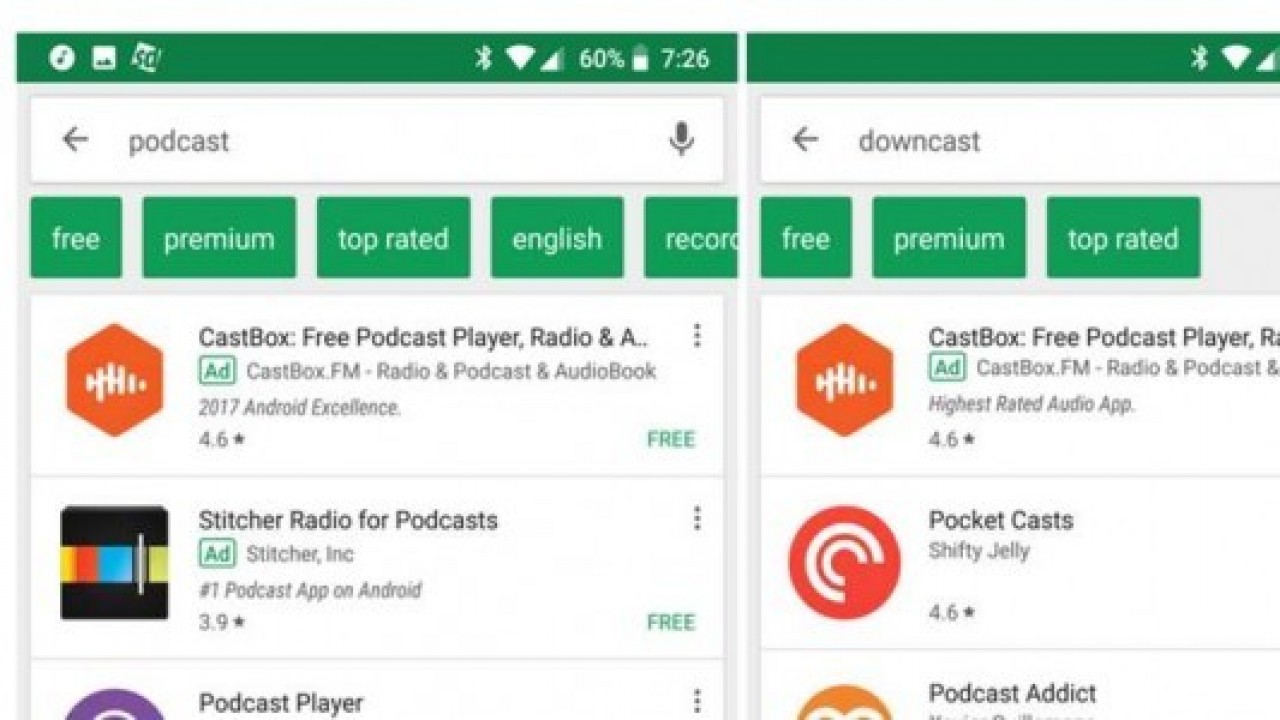The height and width of the screenshot is (720, 1280).
Task: Open CastBox ad tagged Highest Rated Audio App
Action: pos(1020,385)
